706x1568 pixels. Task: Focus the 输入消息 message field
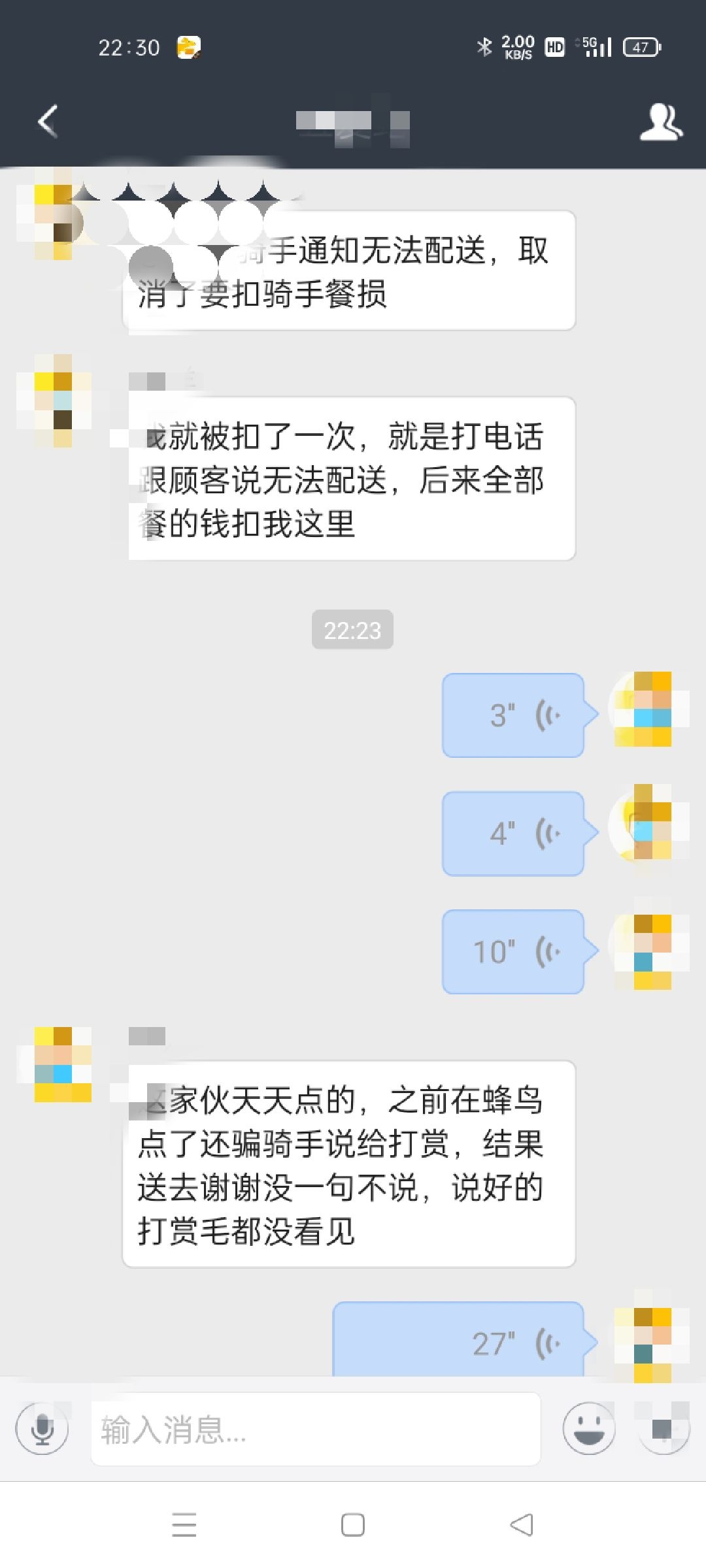[315, 1430]
